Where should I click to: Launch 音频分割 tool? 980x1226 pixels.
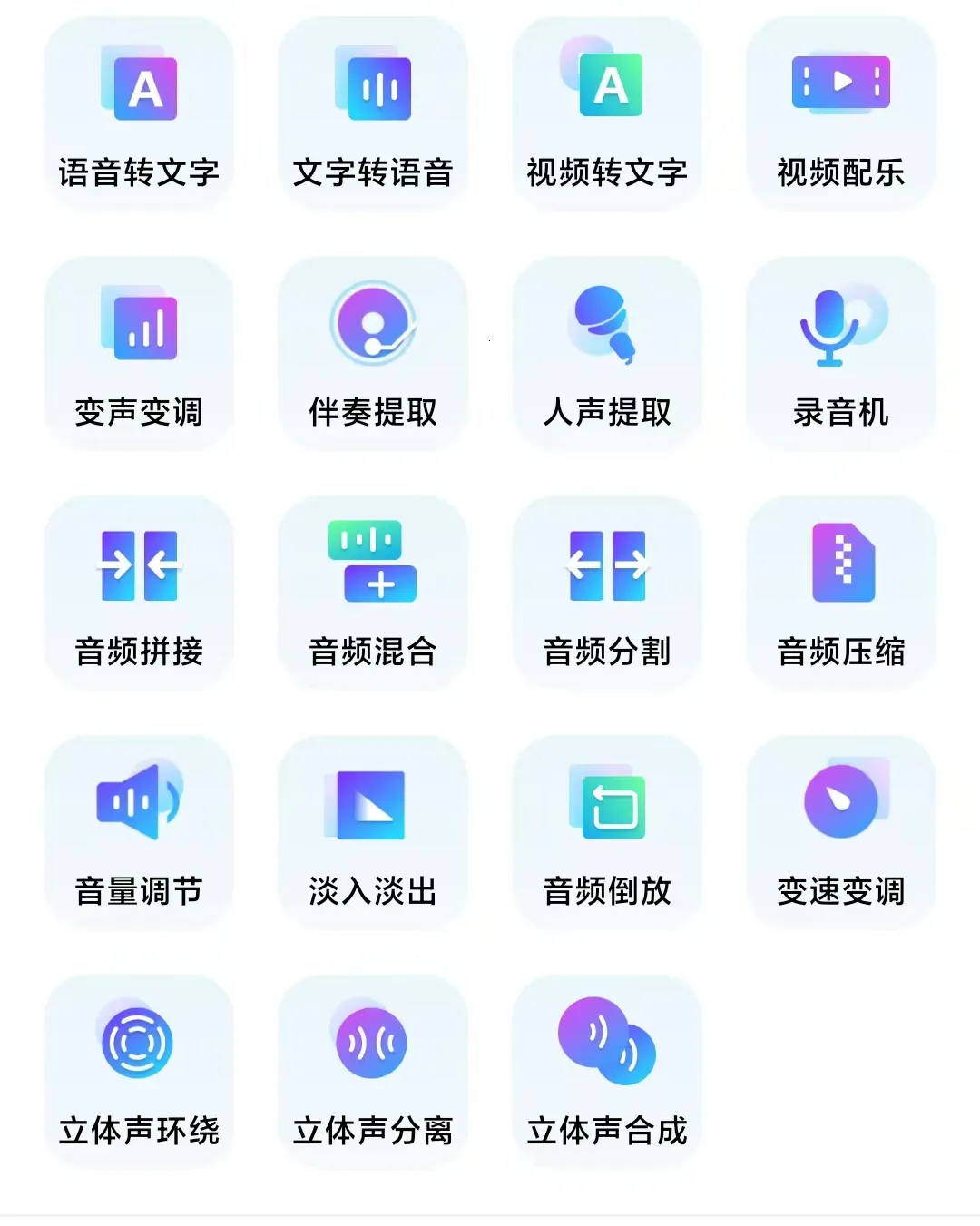(x=607, y=594)
